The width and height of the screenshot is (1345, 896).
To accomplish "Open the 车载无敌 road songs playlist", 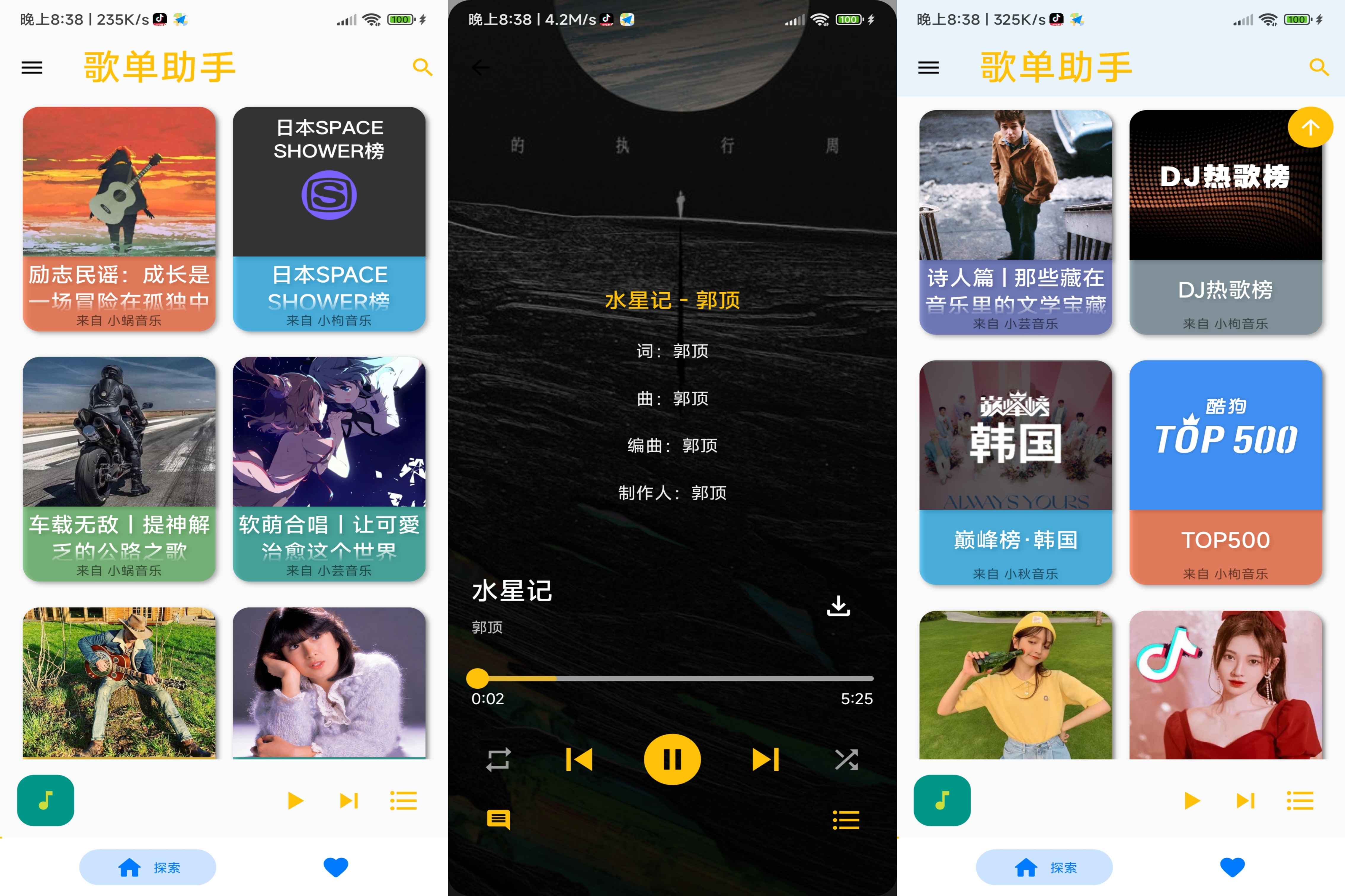I will [119, 469].
